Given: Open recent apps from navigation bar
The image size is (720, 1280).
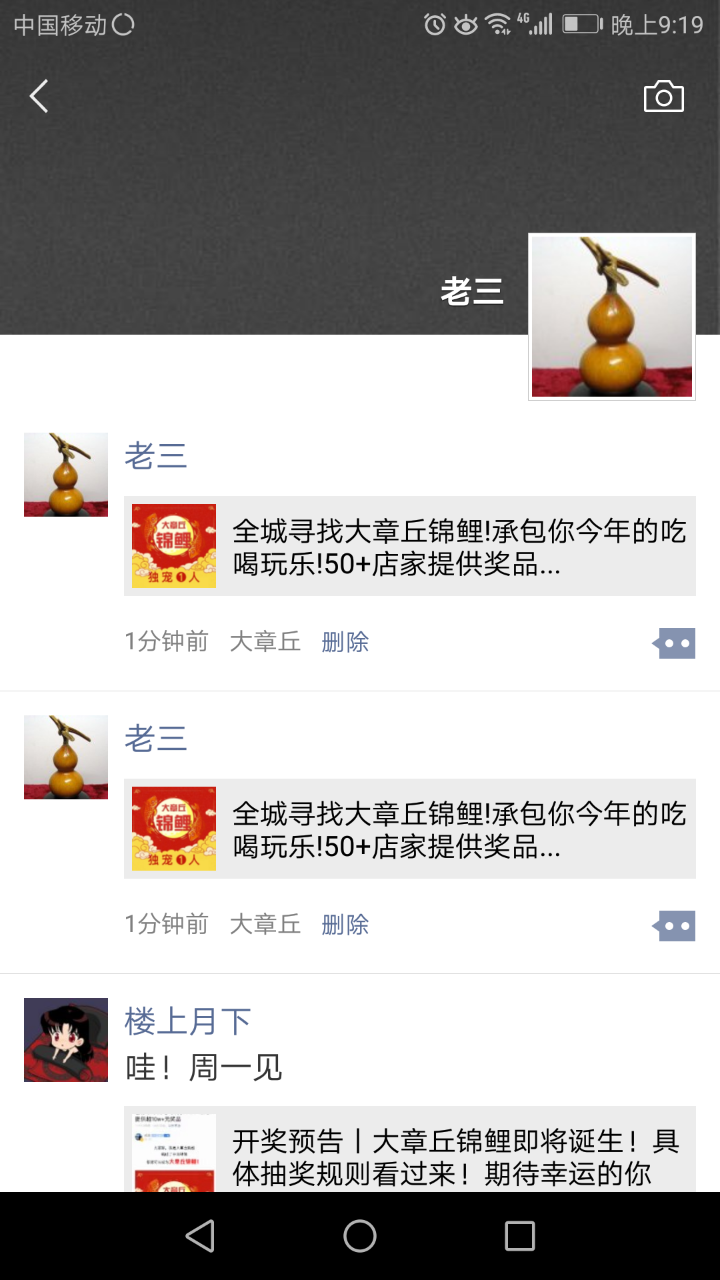Looking at the screenshot, I should coord(519,1236).
